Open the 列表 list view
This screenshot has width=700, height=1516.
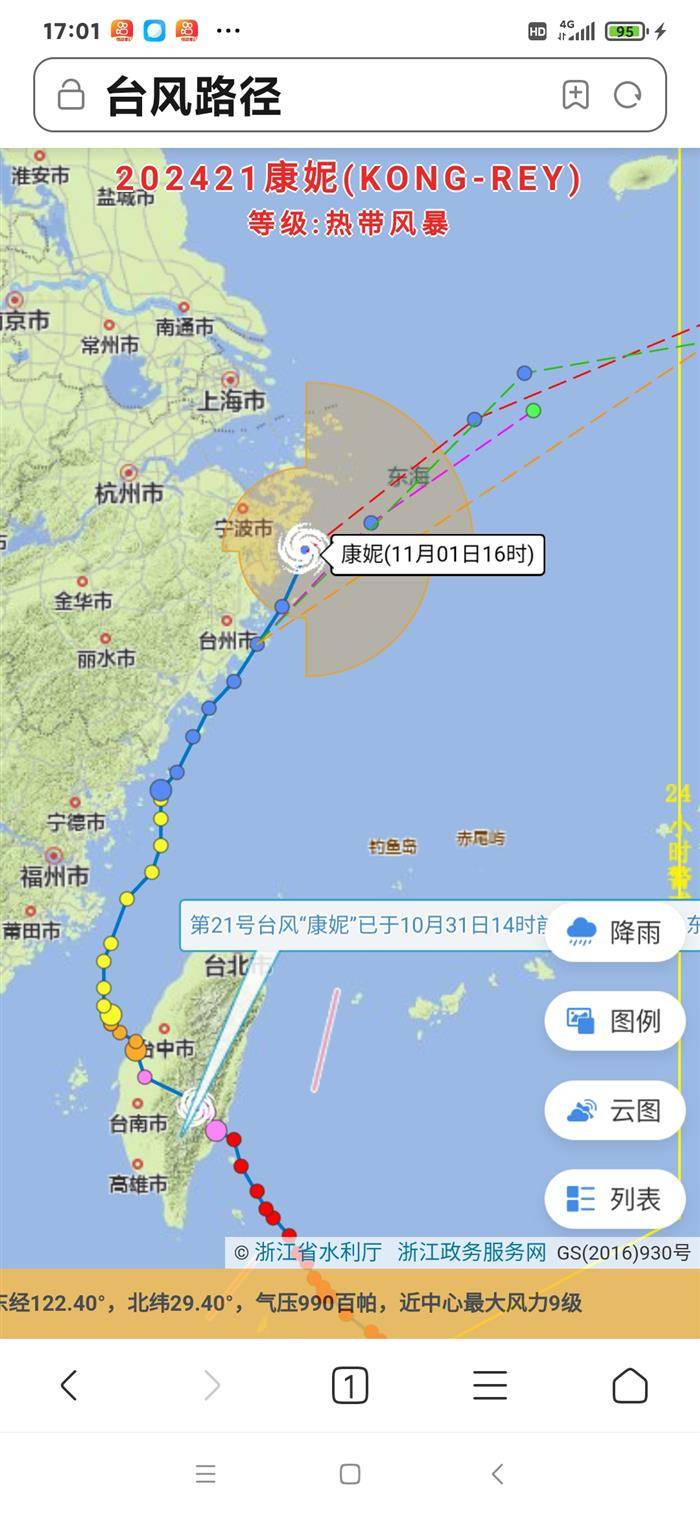pyautogui.click(x=615, y=1198)
